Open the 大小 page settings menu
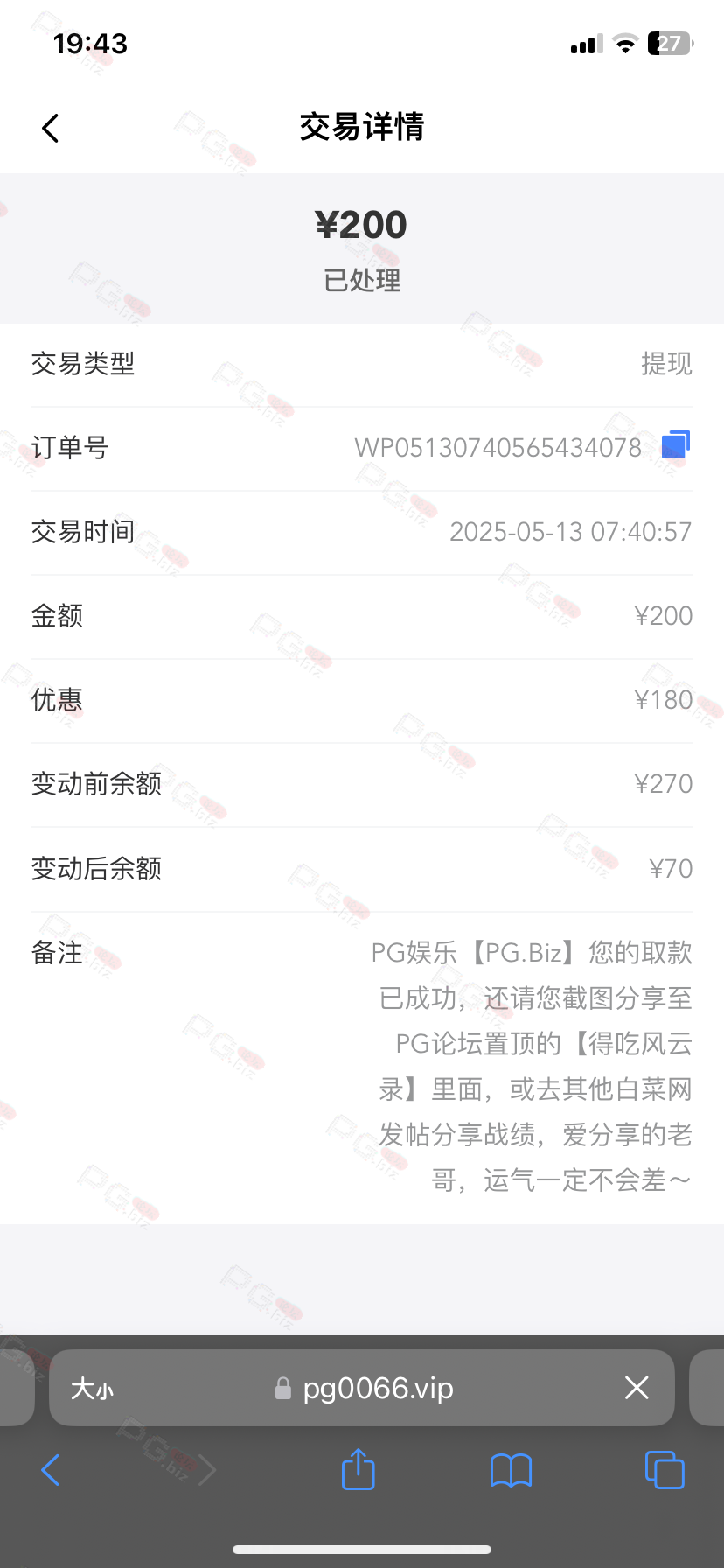 click(x=92, y=1389)
